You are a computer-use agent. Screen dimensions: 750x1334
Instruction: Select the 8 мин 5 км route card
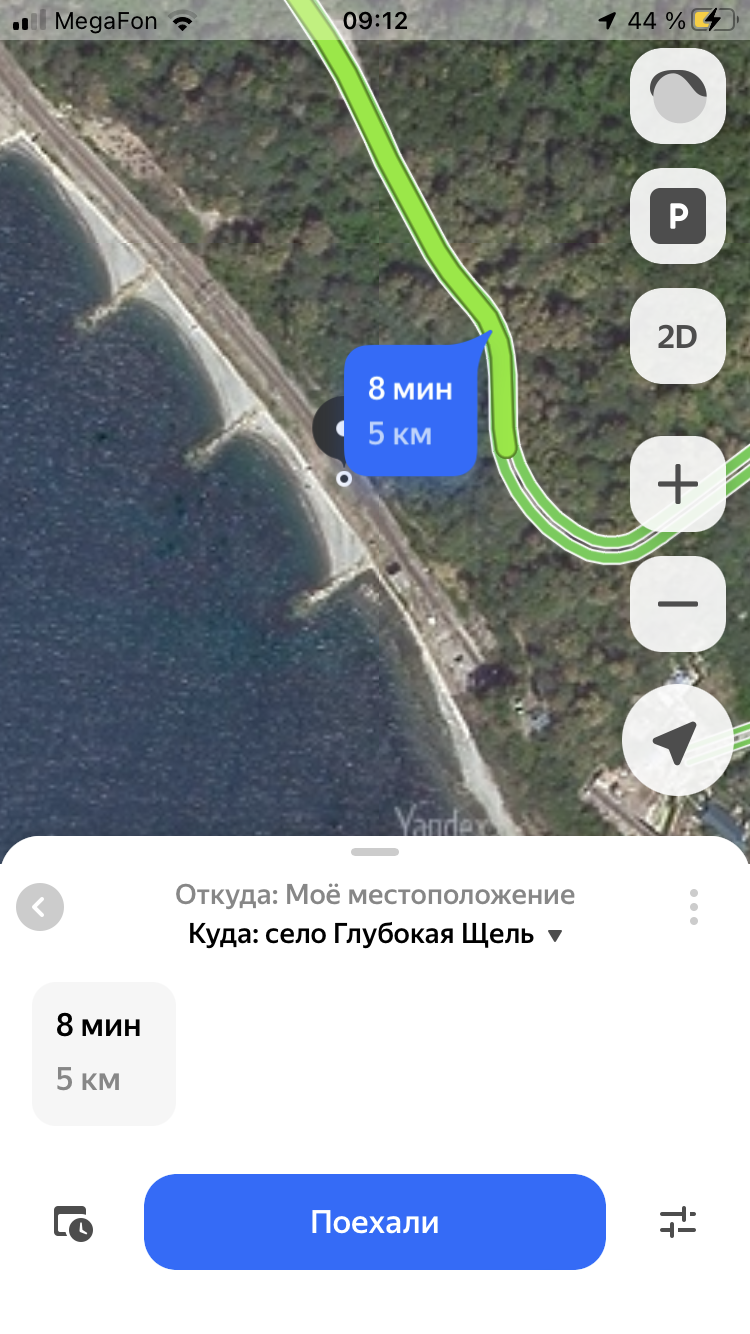104,1053
